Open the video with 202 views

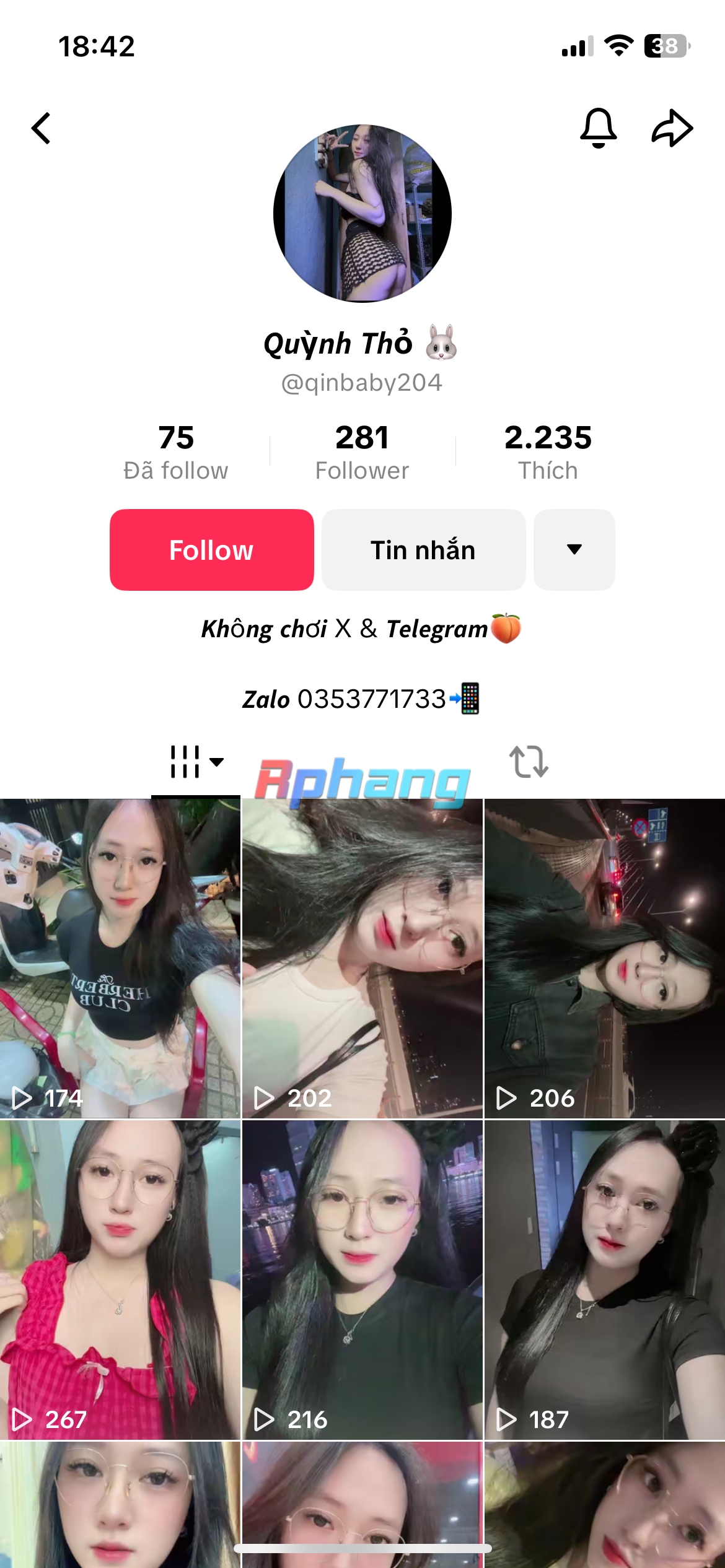[362, 959]
